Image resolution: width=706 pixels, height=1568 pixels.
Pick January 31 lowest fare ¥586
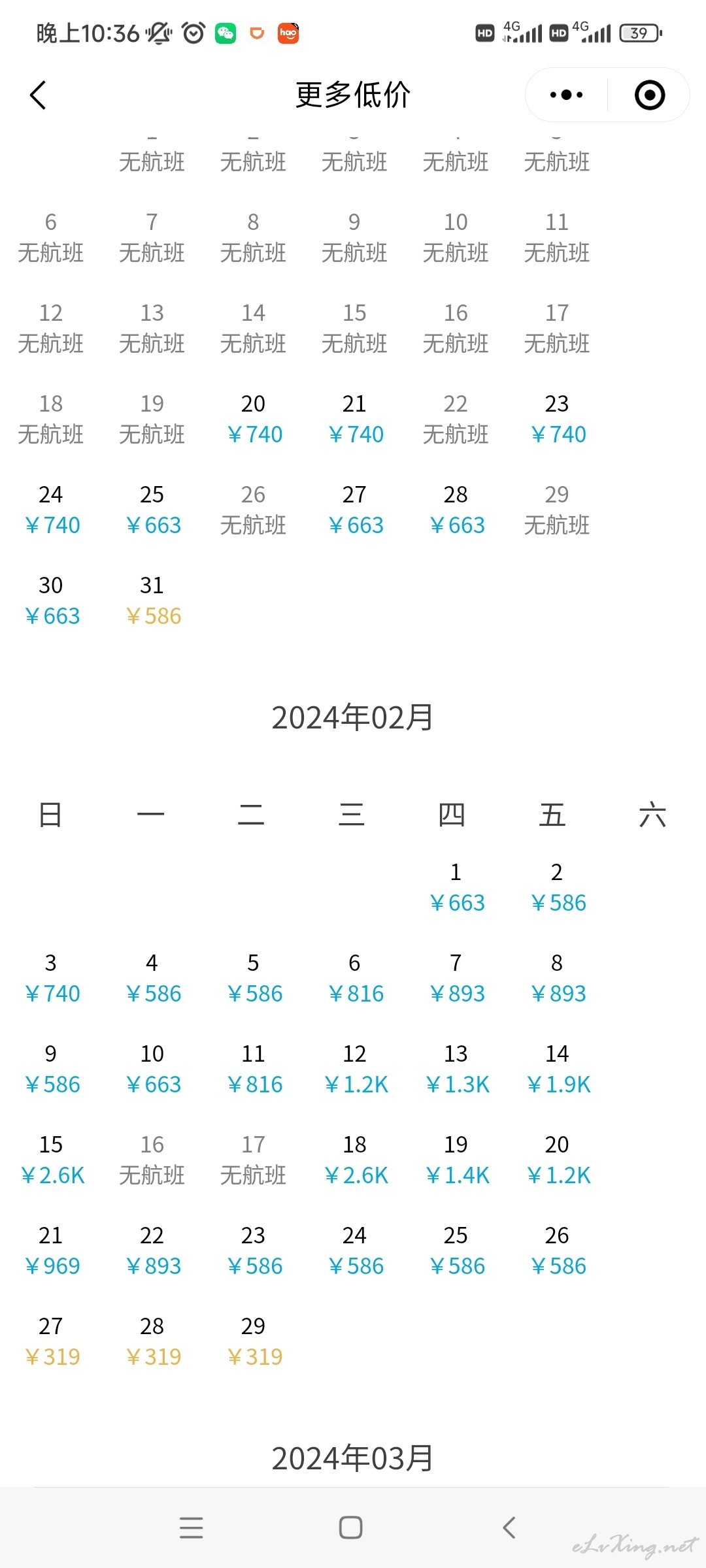click(152, 600)
